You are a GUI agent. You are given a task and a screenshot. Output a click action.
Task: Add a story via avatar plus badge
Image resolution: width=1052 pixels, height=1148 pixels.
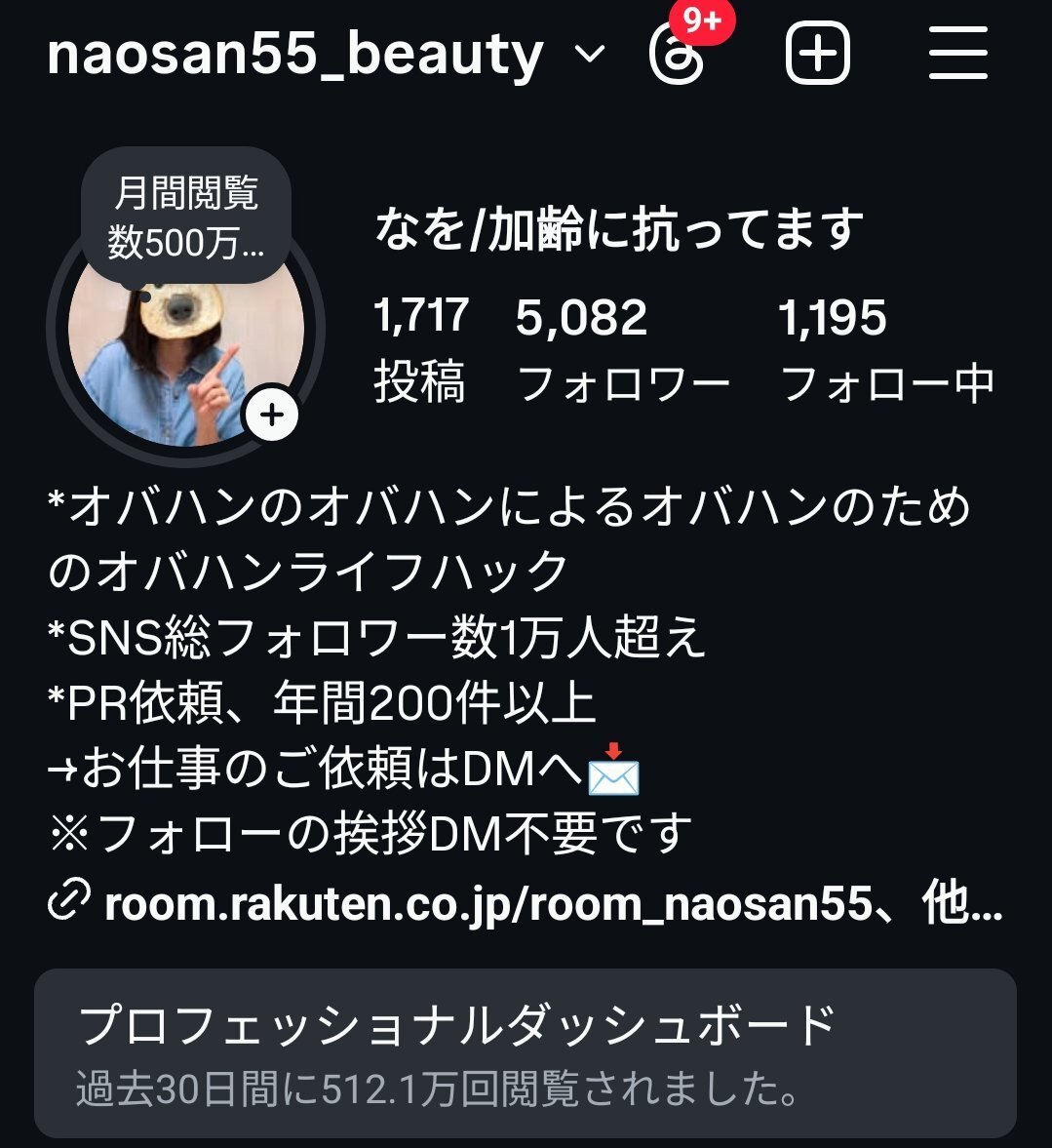[271, 416]
